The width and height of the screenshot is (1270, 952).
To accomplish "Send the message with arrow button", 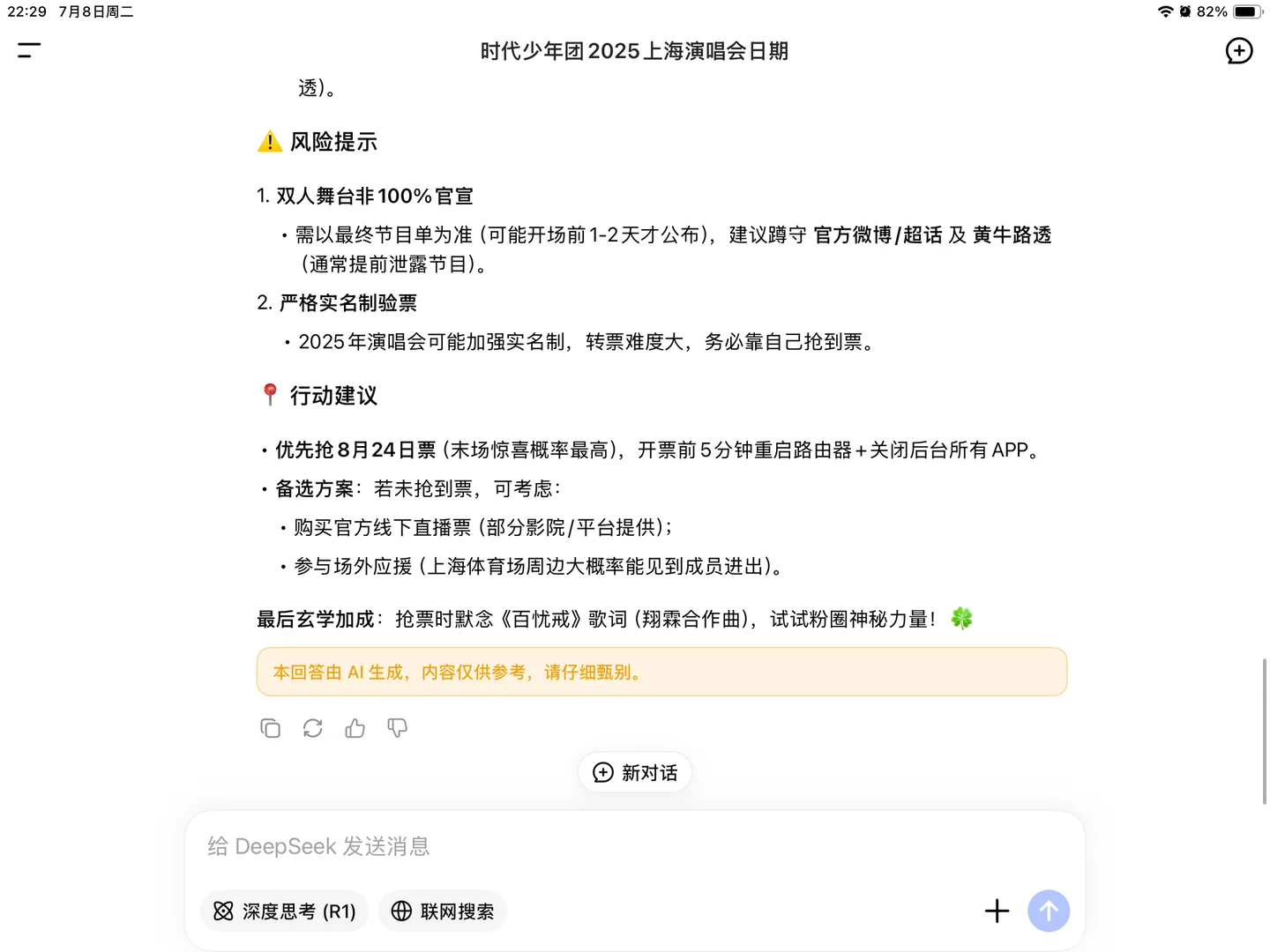I will click(x=1049, y=911).
